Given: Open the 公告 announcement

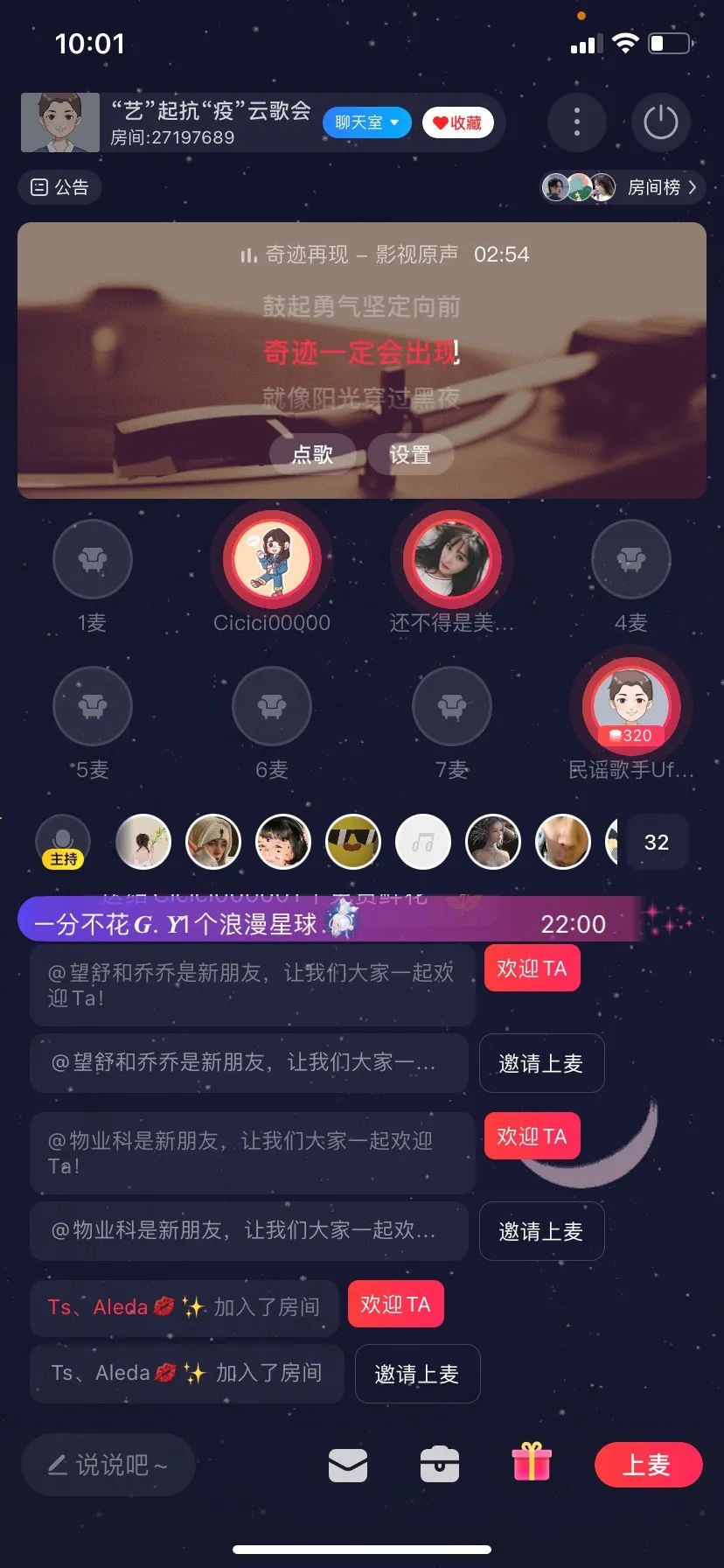Looking at the screenshot, I should pyautogui.click(x=59, y=187).
